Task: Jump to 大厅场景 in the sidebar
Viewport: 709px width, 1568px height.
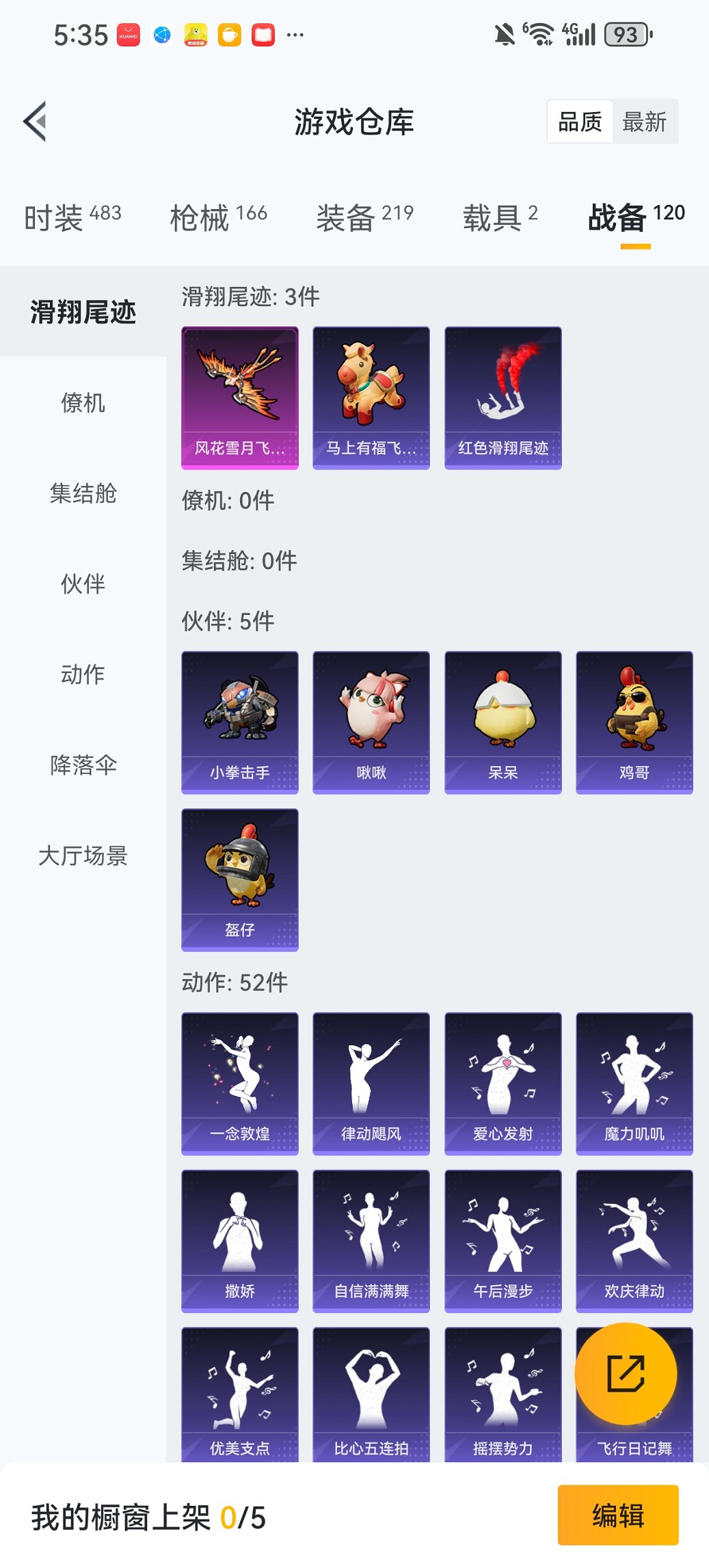Action: click(x=82, y=855)
